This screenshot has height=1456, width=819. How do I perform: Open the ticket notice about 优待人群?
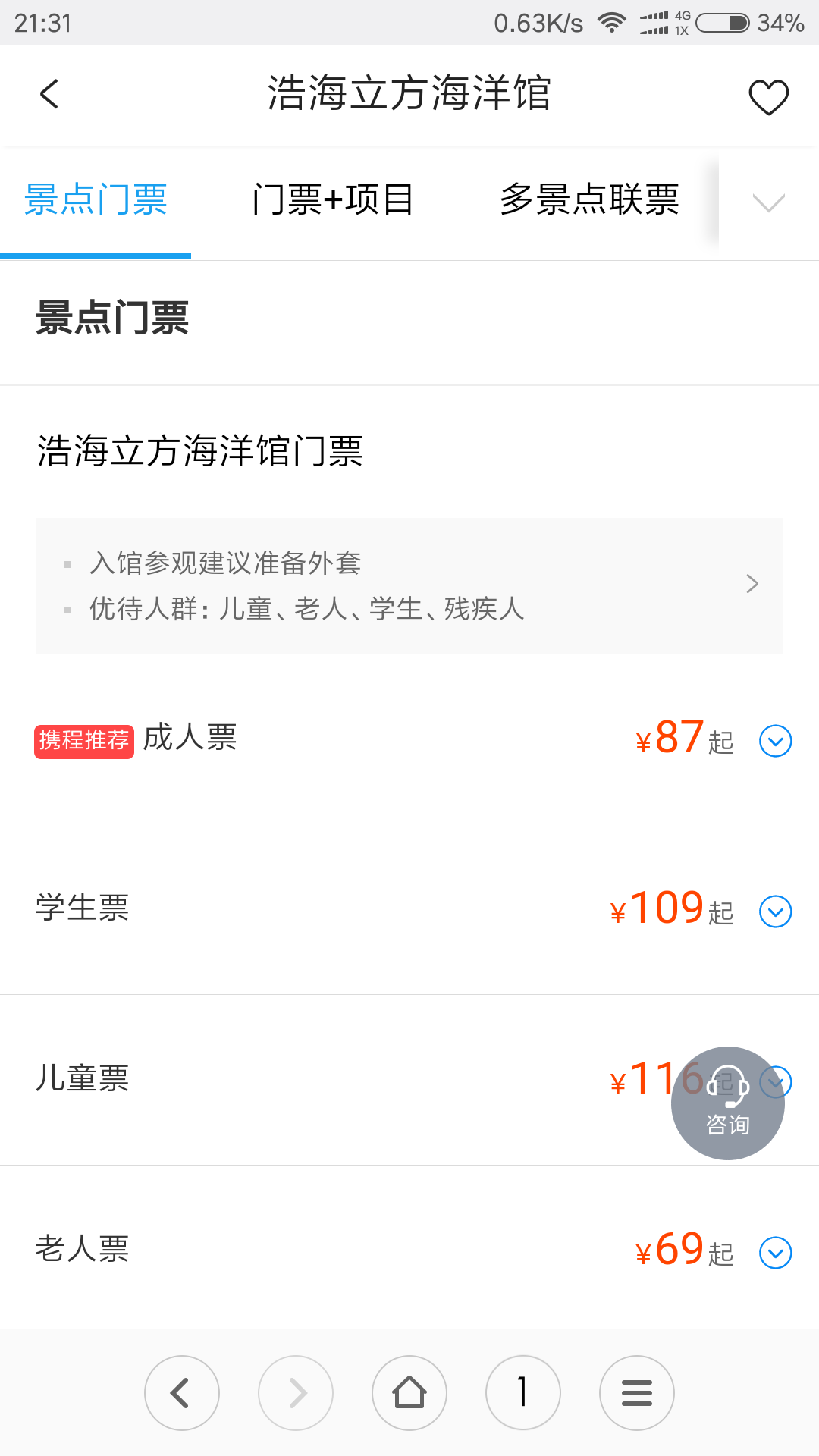[x=409, y=586]
